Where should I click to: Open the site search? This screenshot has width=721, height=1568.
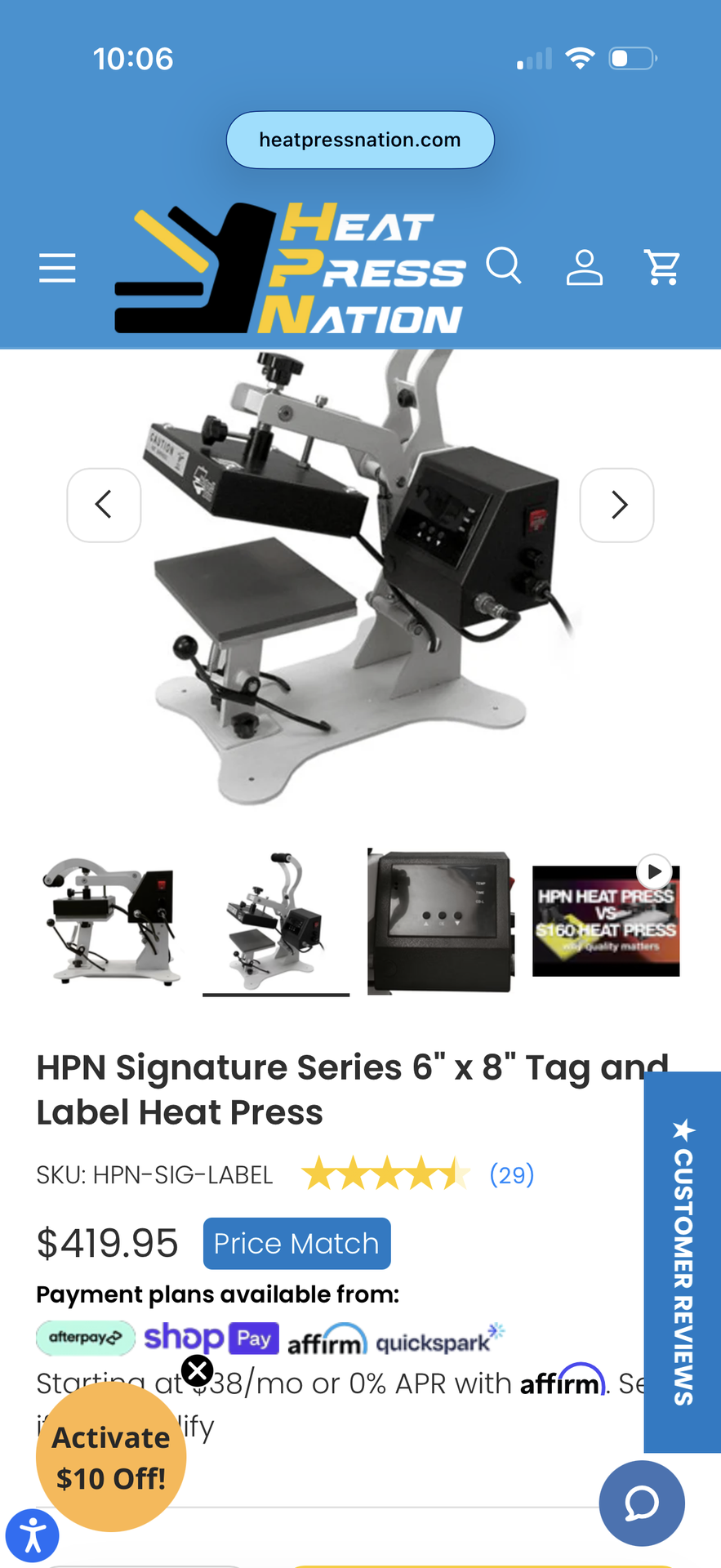(504, 266)
